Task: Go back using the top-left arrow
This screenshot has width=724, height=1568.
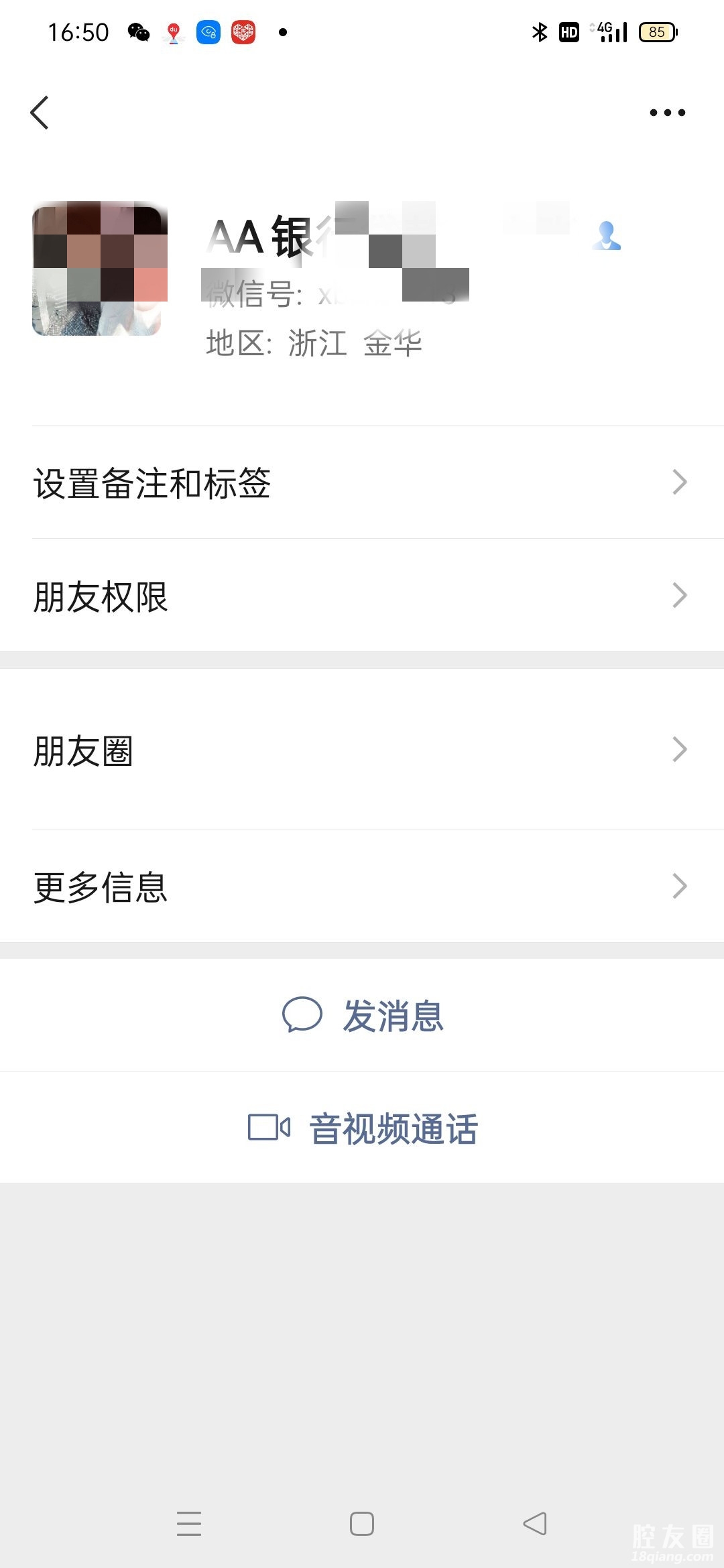Action: [x=40, y=113]
